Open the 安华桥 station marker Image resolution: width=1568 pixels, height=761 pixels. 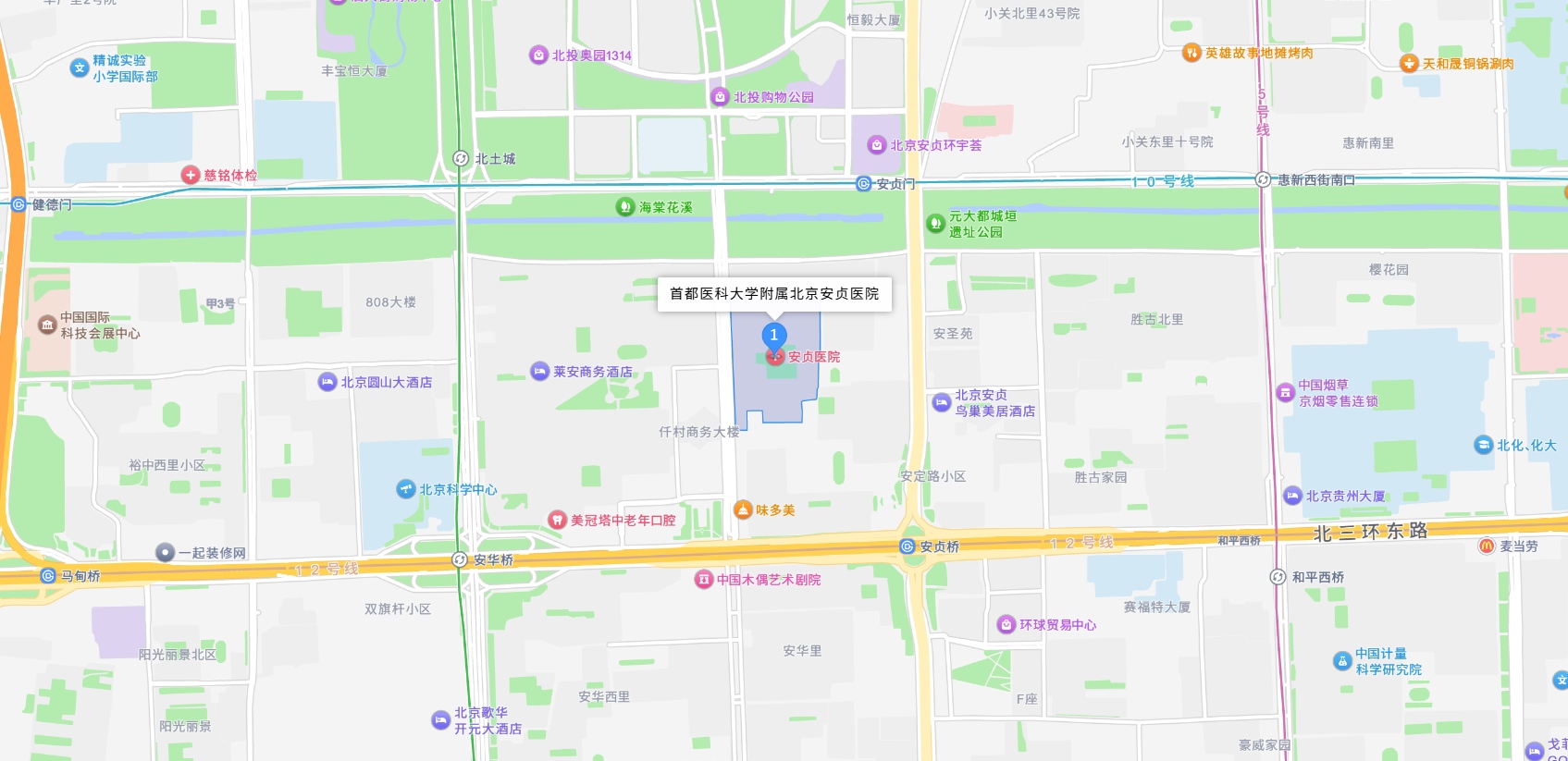point(460,559)
